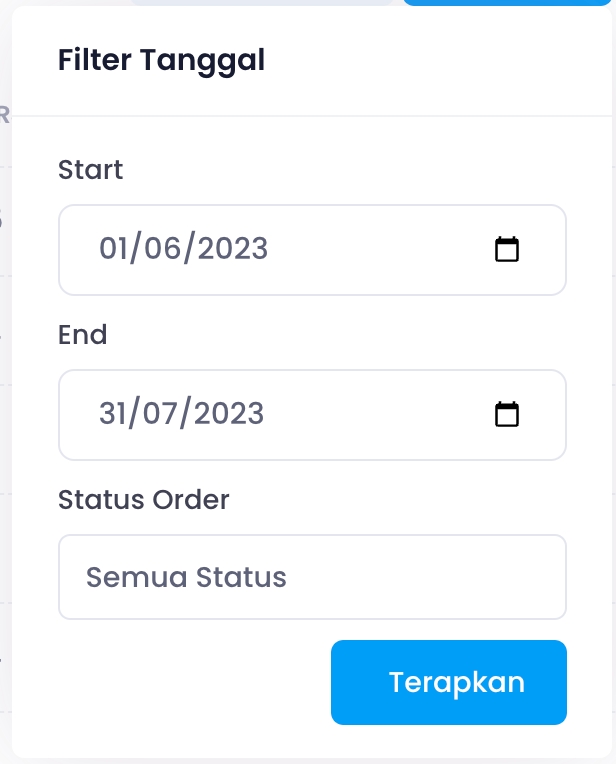Open the calendar picker for Start date
Image resolution: width=616 pixels, height=764 pixels.
pyautogui.click(x=508, y=249)
